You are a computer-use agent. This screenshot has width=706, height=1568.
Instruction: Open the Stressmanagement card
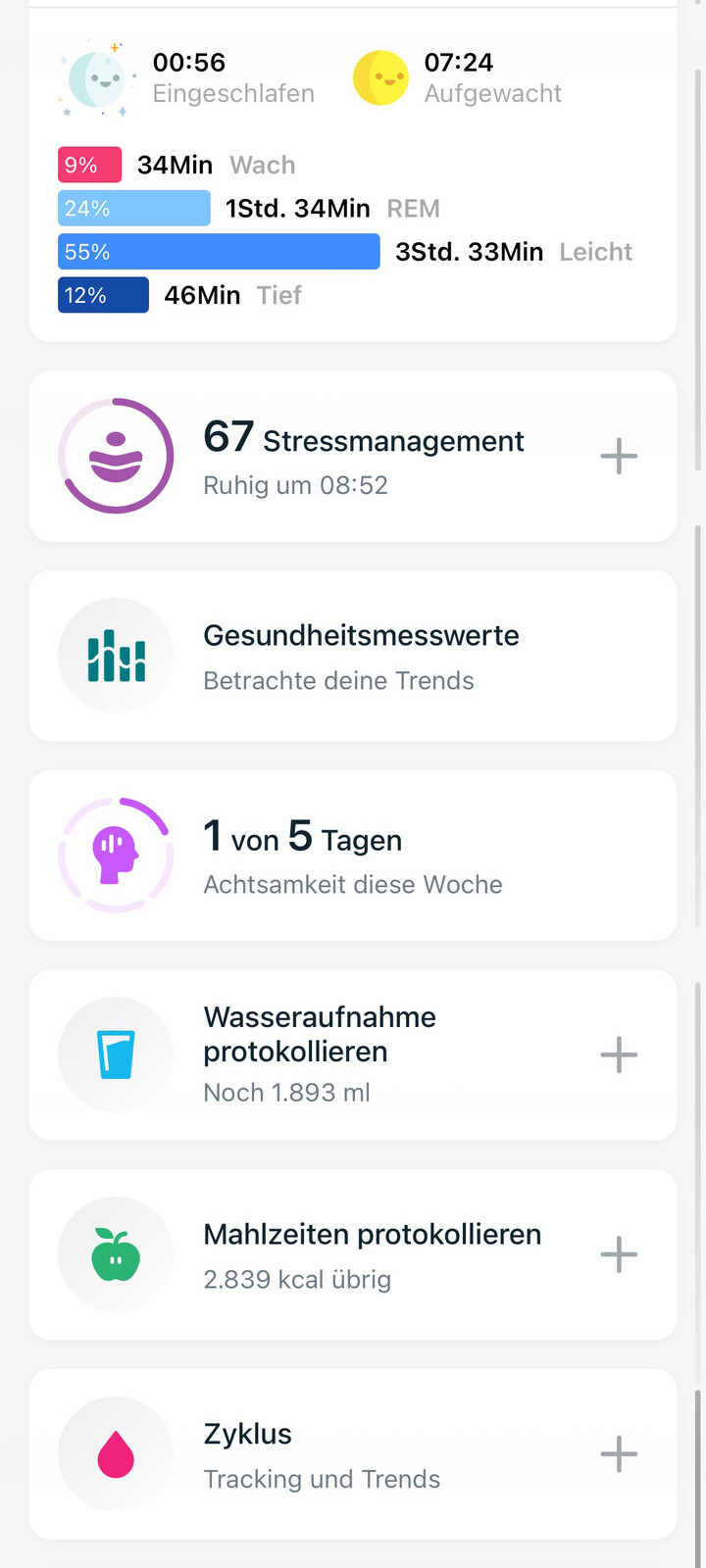[x=353, y=457]
